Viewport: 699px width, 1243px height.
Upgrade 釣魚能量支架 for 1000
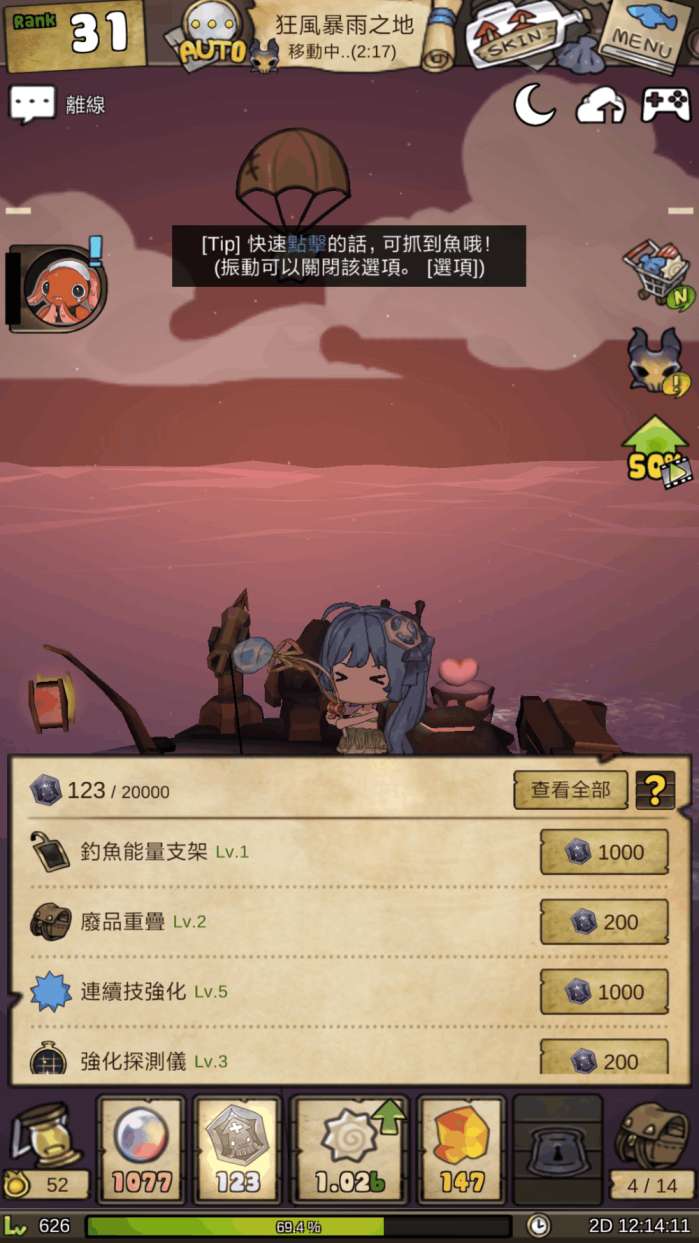pos(604,852)
